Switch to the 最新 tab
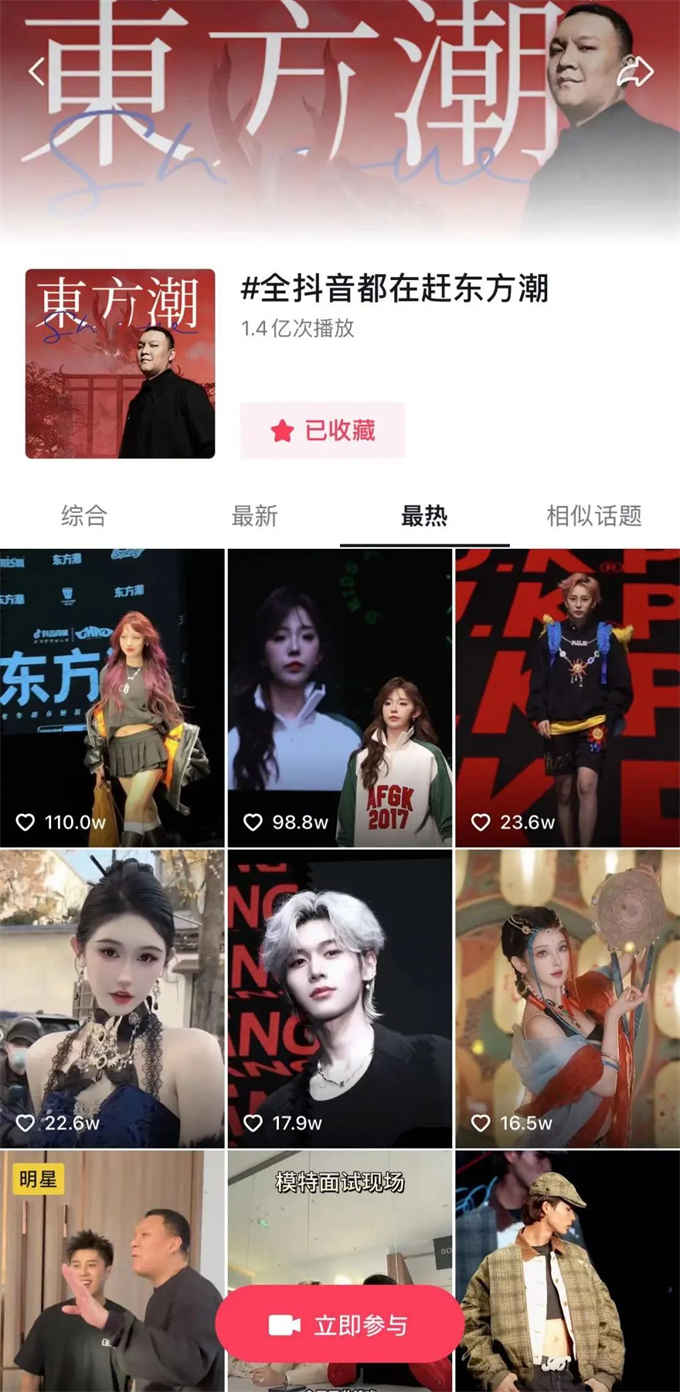This screenshot has width=680, height=1392. [x=254, y=516]
